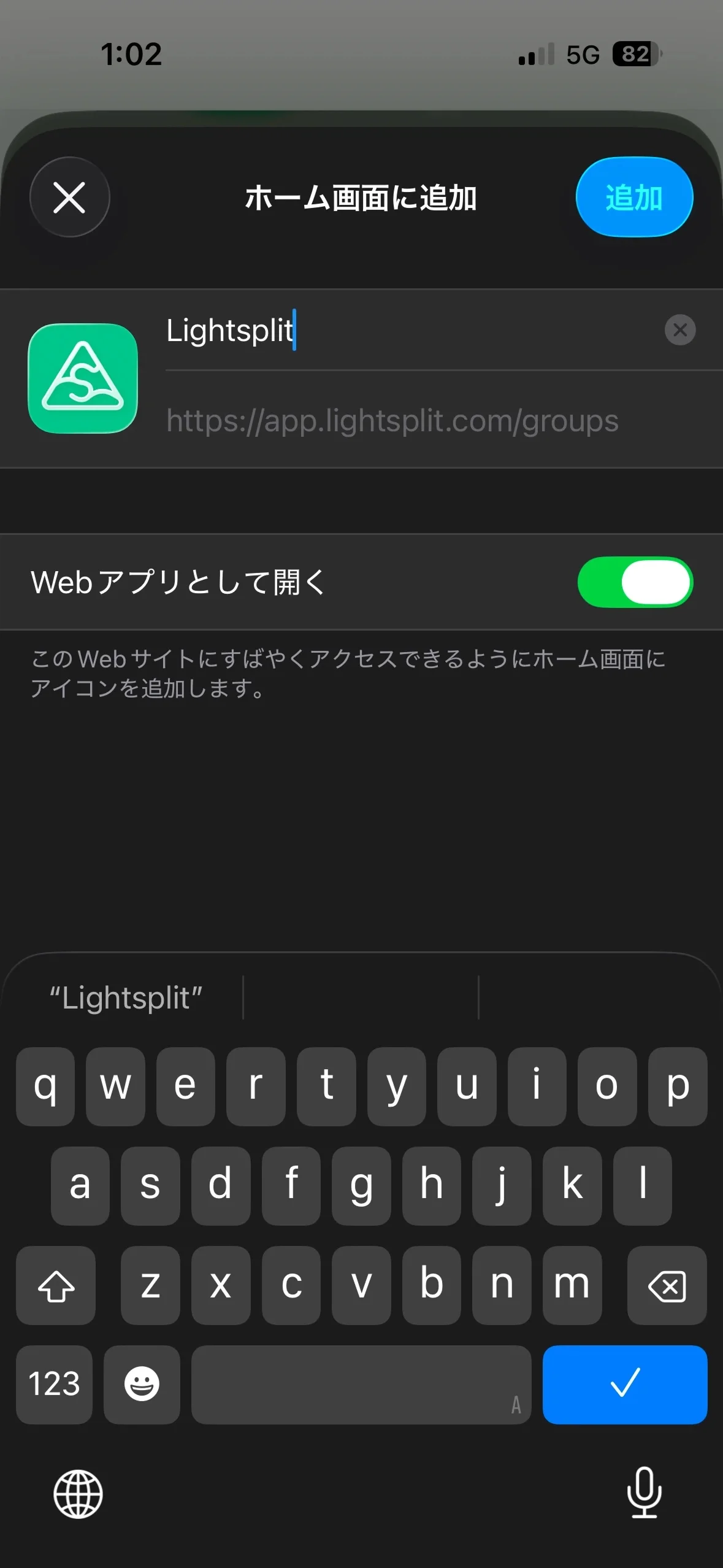Switch keyboard to numbers with 123 key
723x1568 pixels.
pos(54,1385)
